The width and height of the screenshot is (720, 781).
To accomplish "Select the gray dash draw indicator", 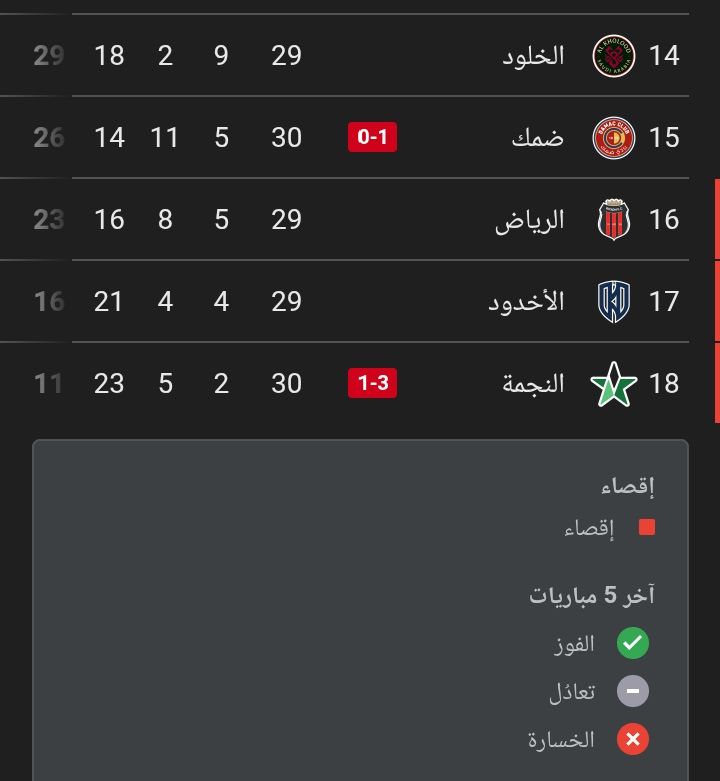I will click(631, 691).
